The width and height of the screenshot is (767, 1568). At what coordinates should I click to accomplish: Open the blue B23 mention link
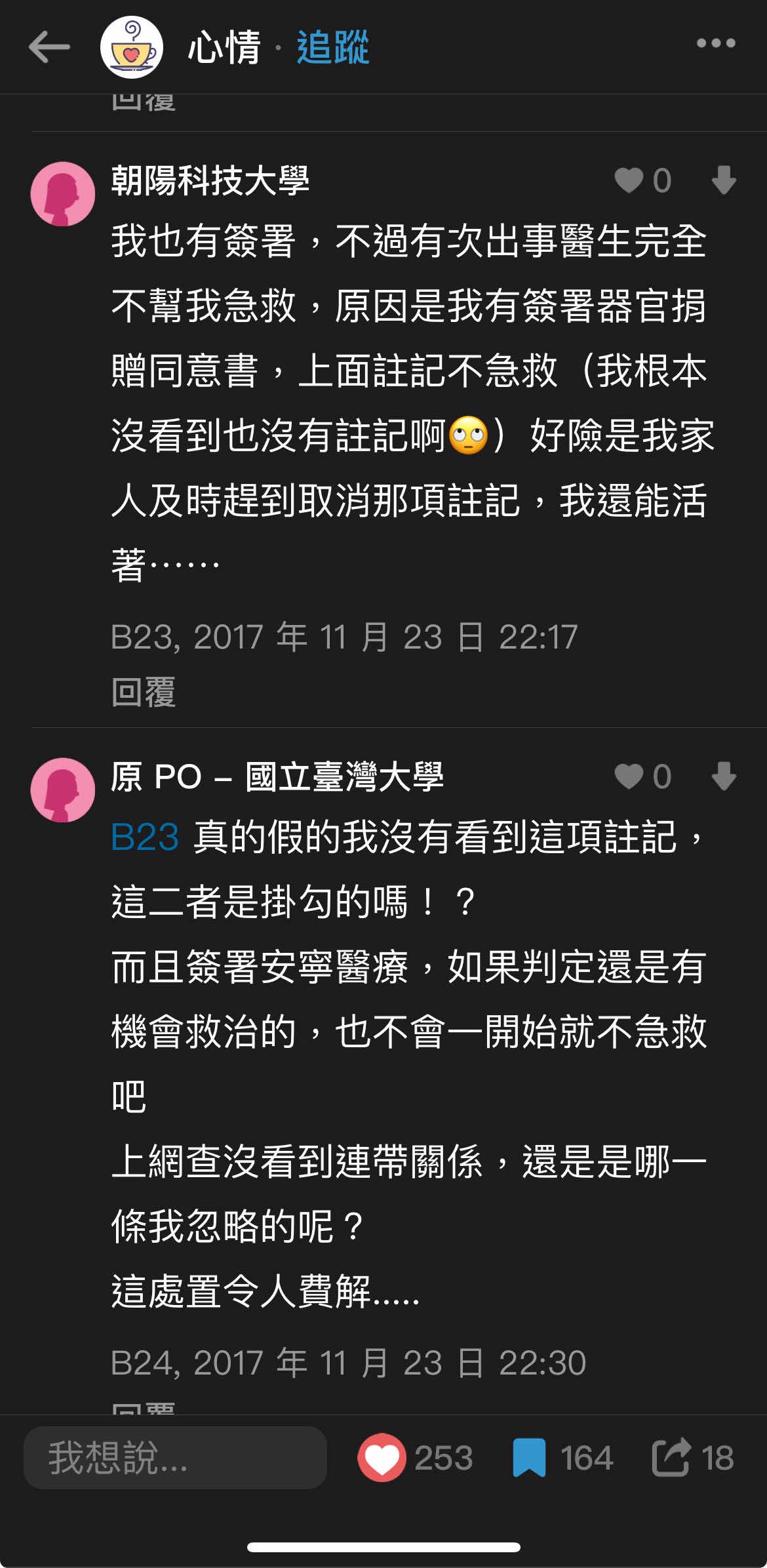[145, 837]
